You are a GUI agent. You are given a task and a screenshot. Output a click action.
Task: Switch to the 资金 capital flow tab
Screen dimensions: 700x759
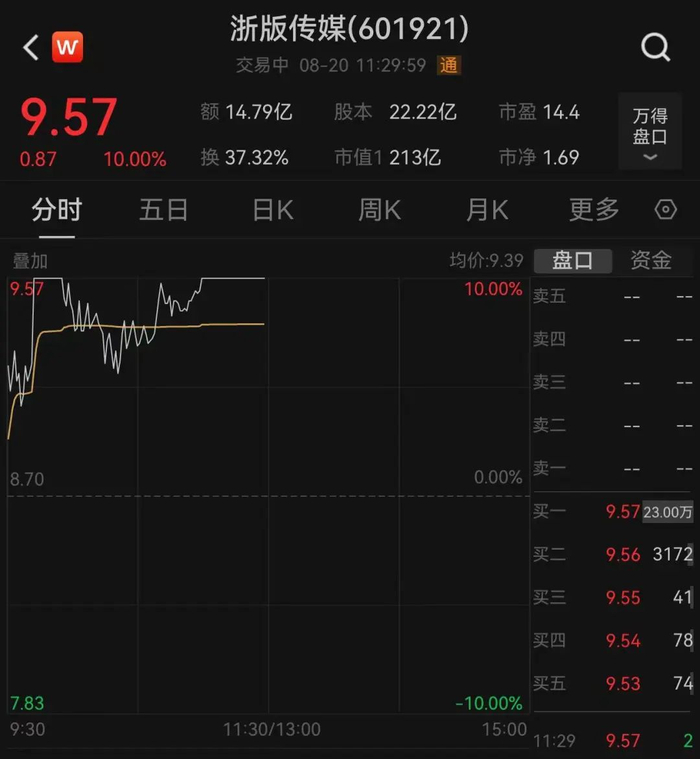point(651,261)
